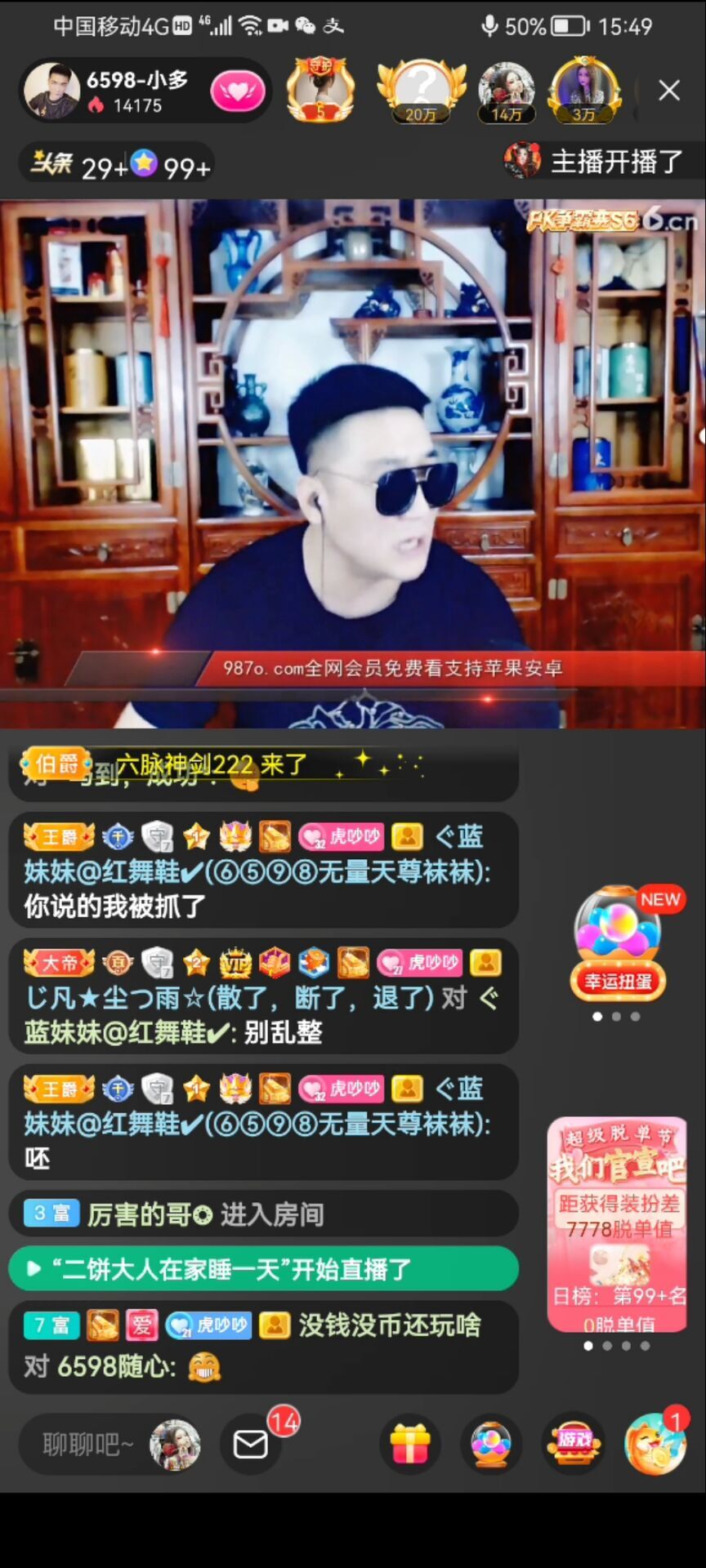706x1568 pixels.
Task: View the 14万 contributor avatar
Action: (506, 91)
